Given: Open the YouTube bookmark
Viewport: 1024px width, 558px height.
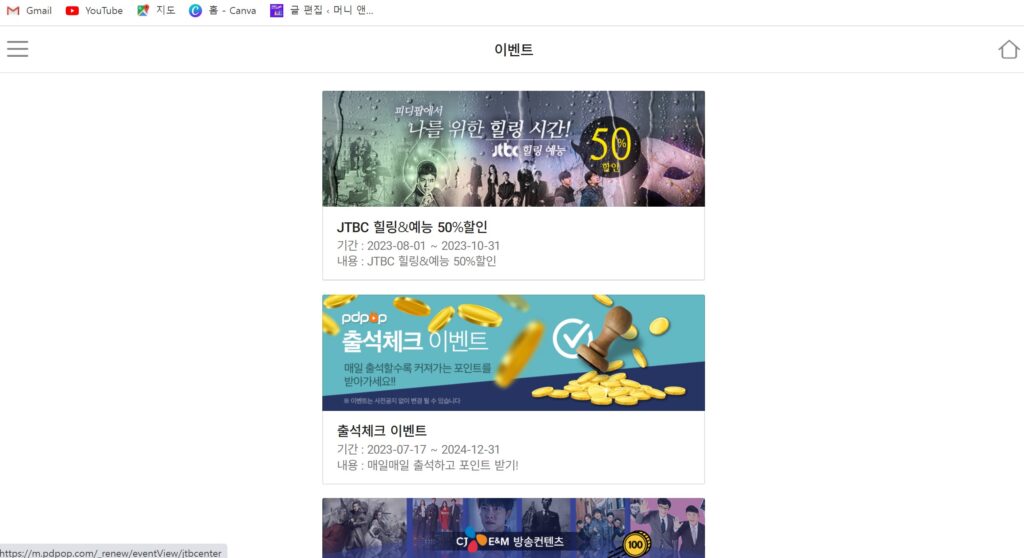Looking at the screenshot, I should coord(94,11).
